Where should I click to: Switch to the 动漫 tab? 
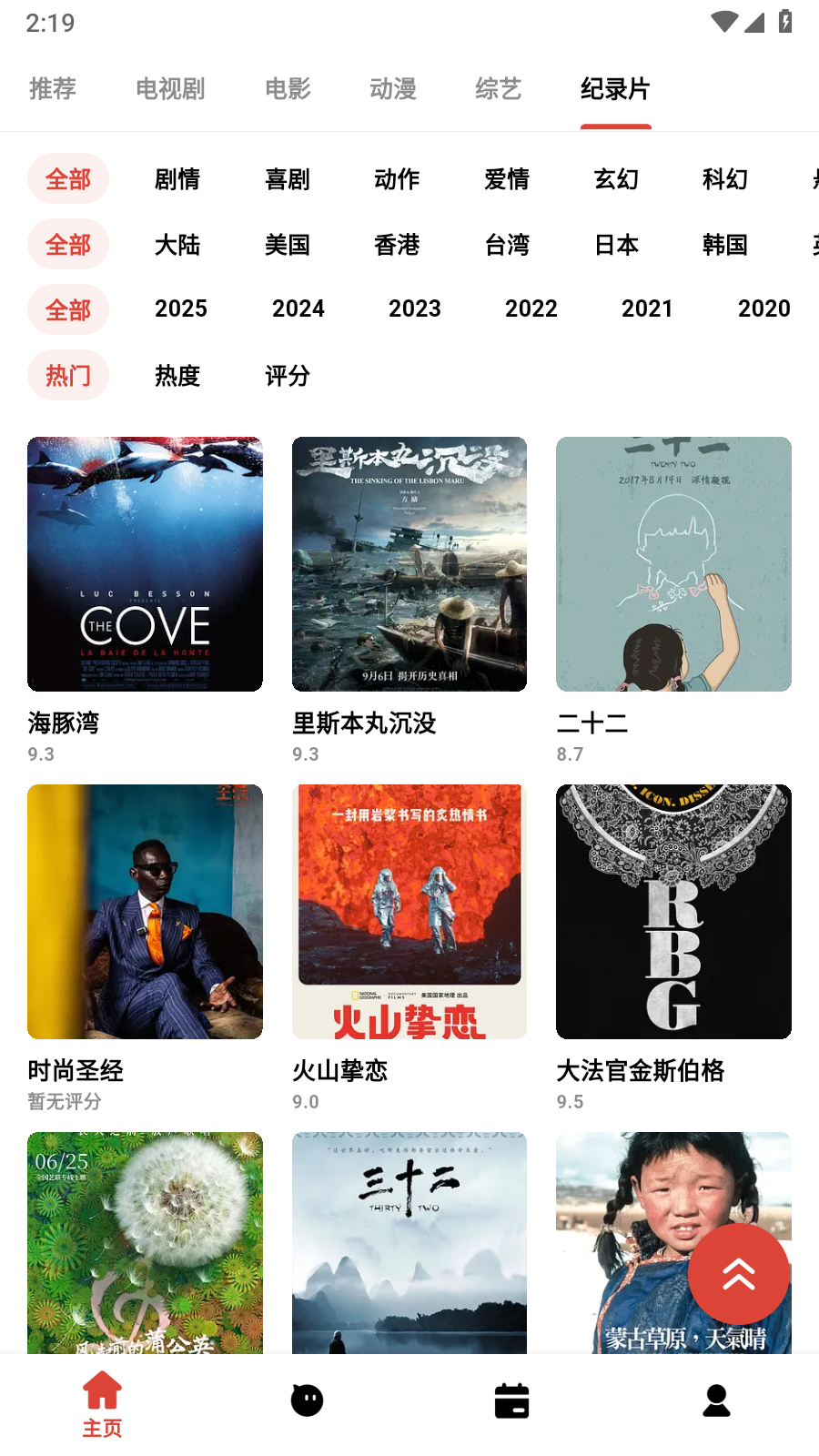coord(393,89)
